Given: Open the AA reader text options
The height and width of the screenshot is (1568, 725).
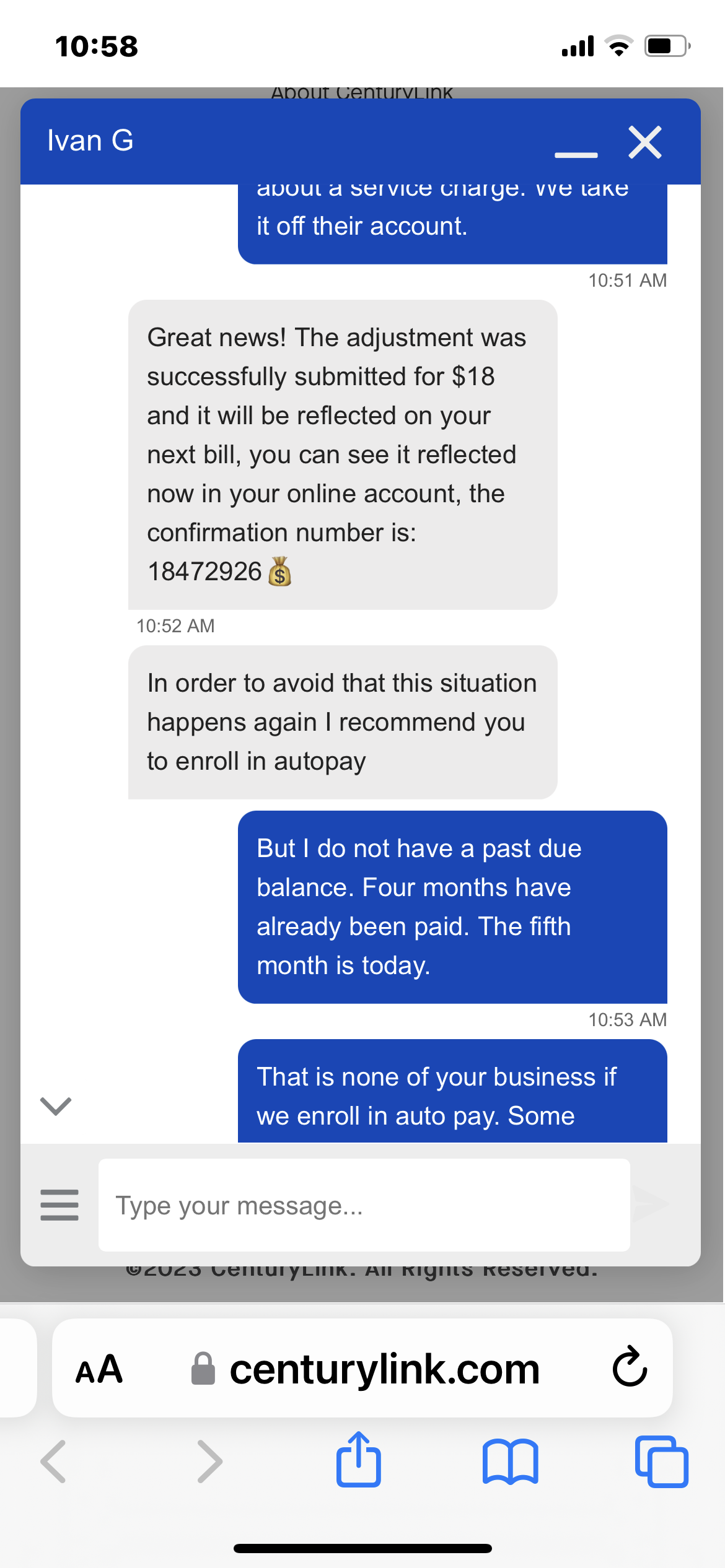Looking at the screenshot, I should coord(99,1369).
